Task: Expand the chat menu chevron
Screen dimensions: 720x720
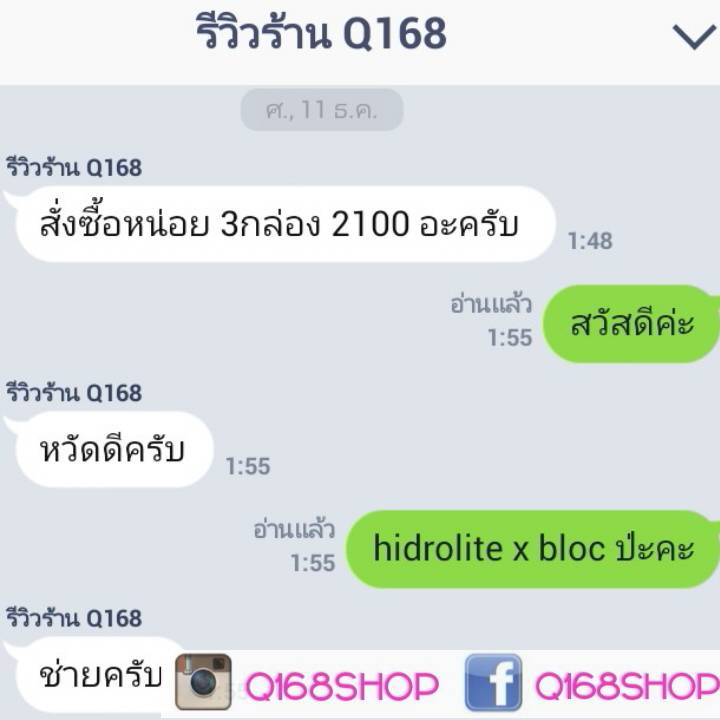Action: (694, 38)
